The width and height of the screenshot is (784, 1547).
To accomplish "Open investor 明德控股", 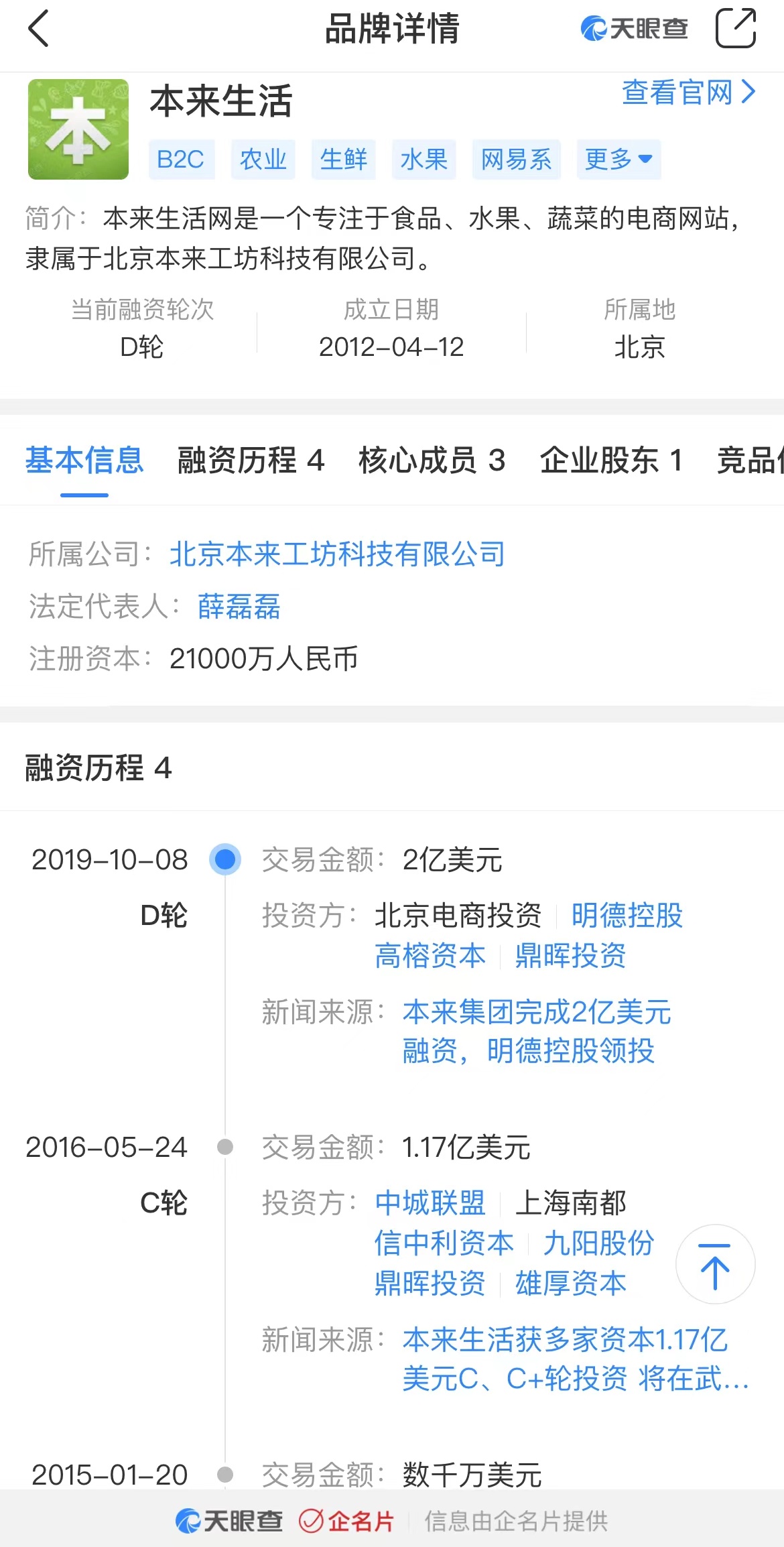I will [627, 916].
